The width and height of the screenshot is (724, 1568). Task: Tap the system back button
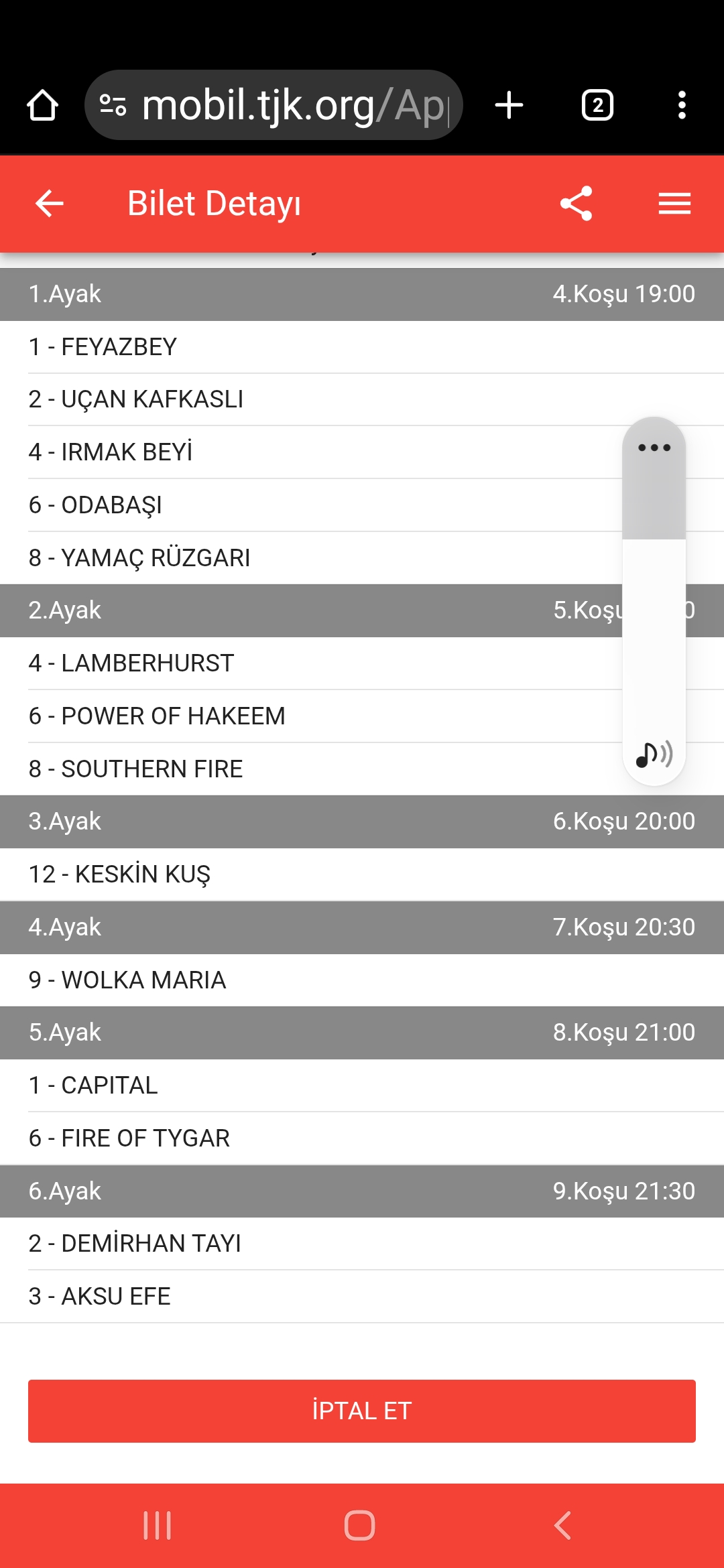[563, 1526]
